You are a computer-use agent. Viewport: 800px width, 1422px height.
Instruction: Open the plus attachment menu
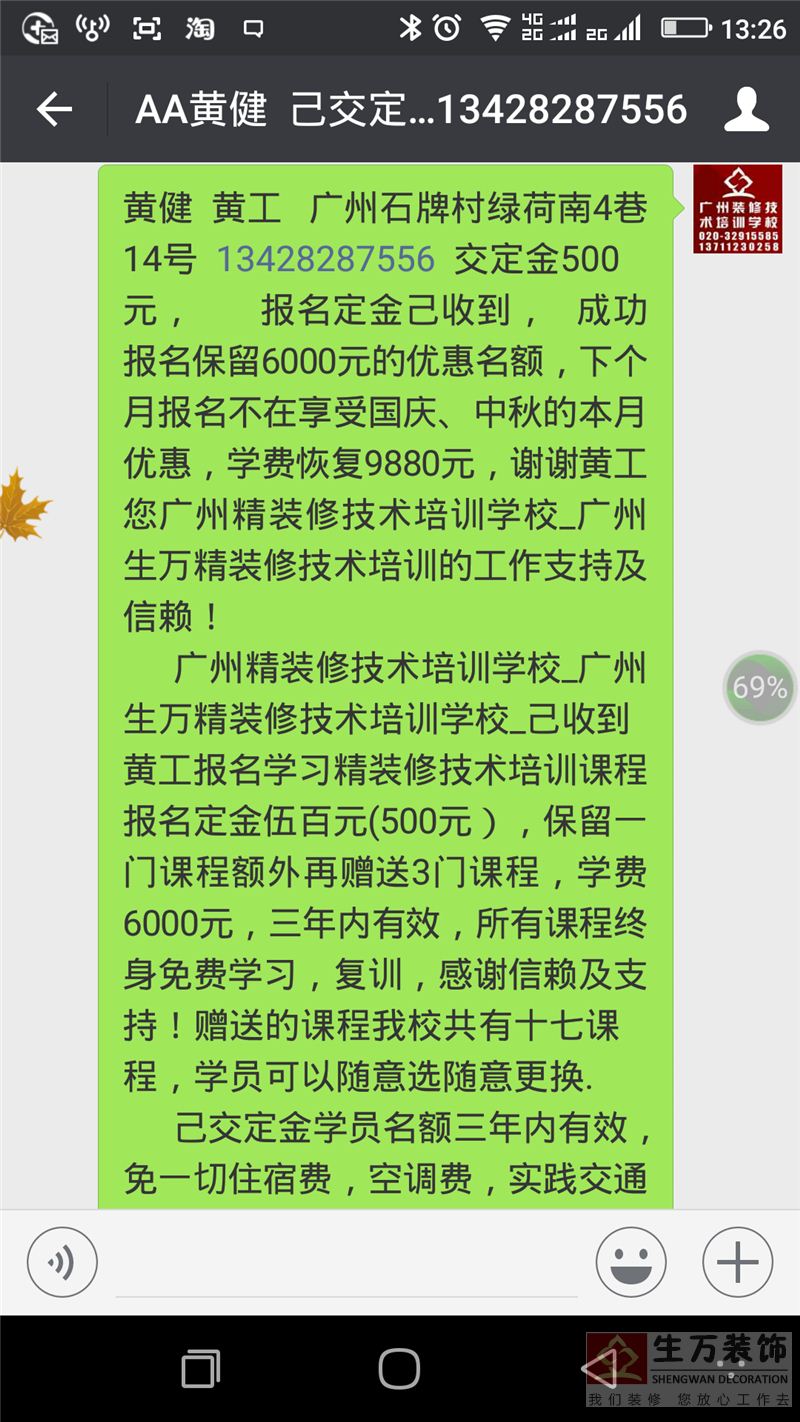coord(738,1262)
